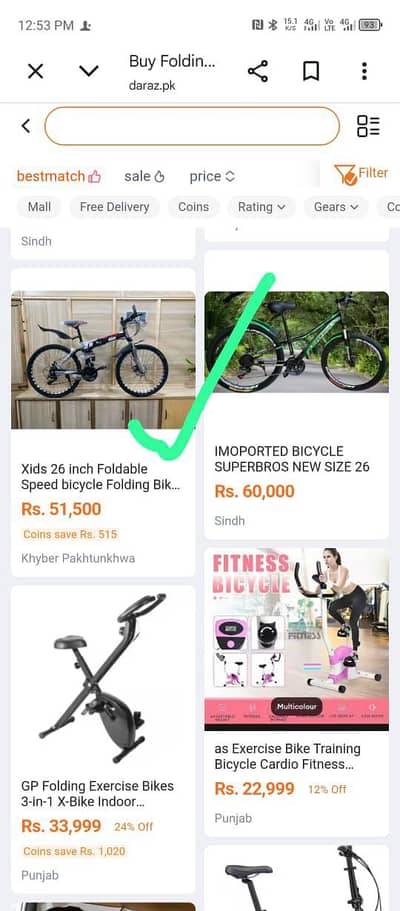This screenshot has height=911, width=400.
Task: Open IMOPORTED BICYCLE SUPERBROS product card
Action: click(x=297, y=395)
